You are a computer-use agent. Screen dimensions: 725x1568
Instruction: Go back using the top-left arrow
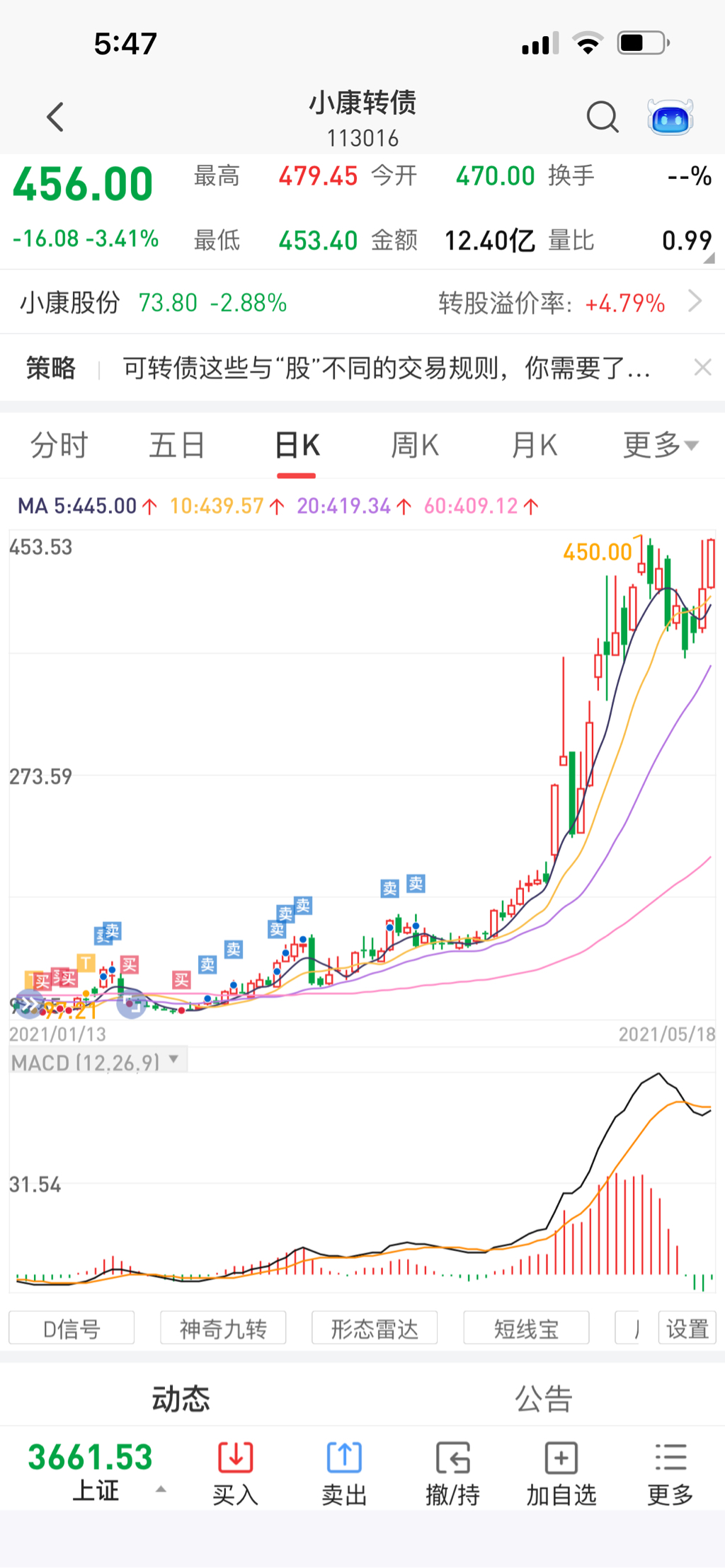(55, 117)
